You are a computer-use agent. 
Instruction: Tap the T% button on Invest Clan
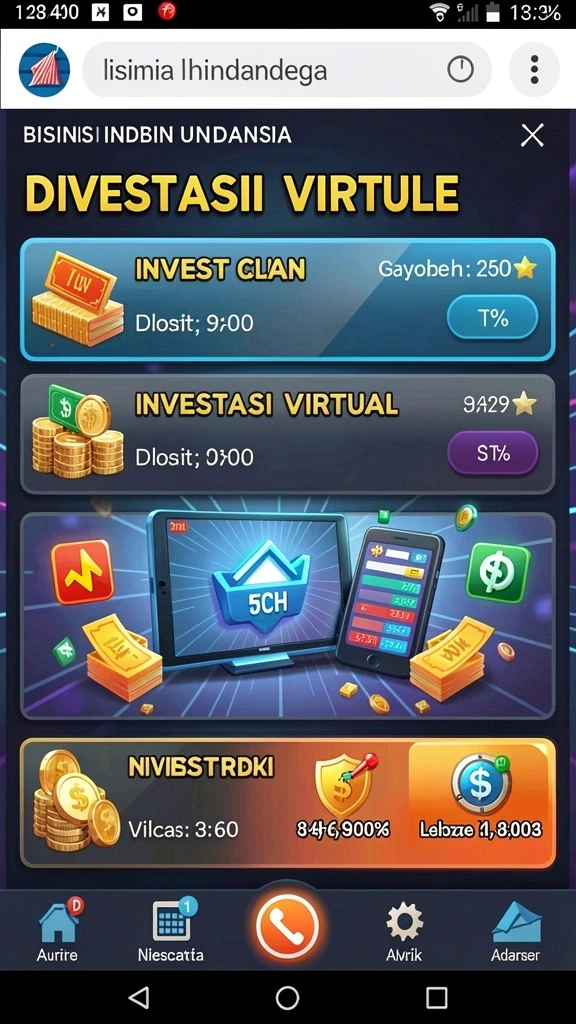pyautogui.click(x=492, y=318)
